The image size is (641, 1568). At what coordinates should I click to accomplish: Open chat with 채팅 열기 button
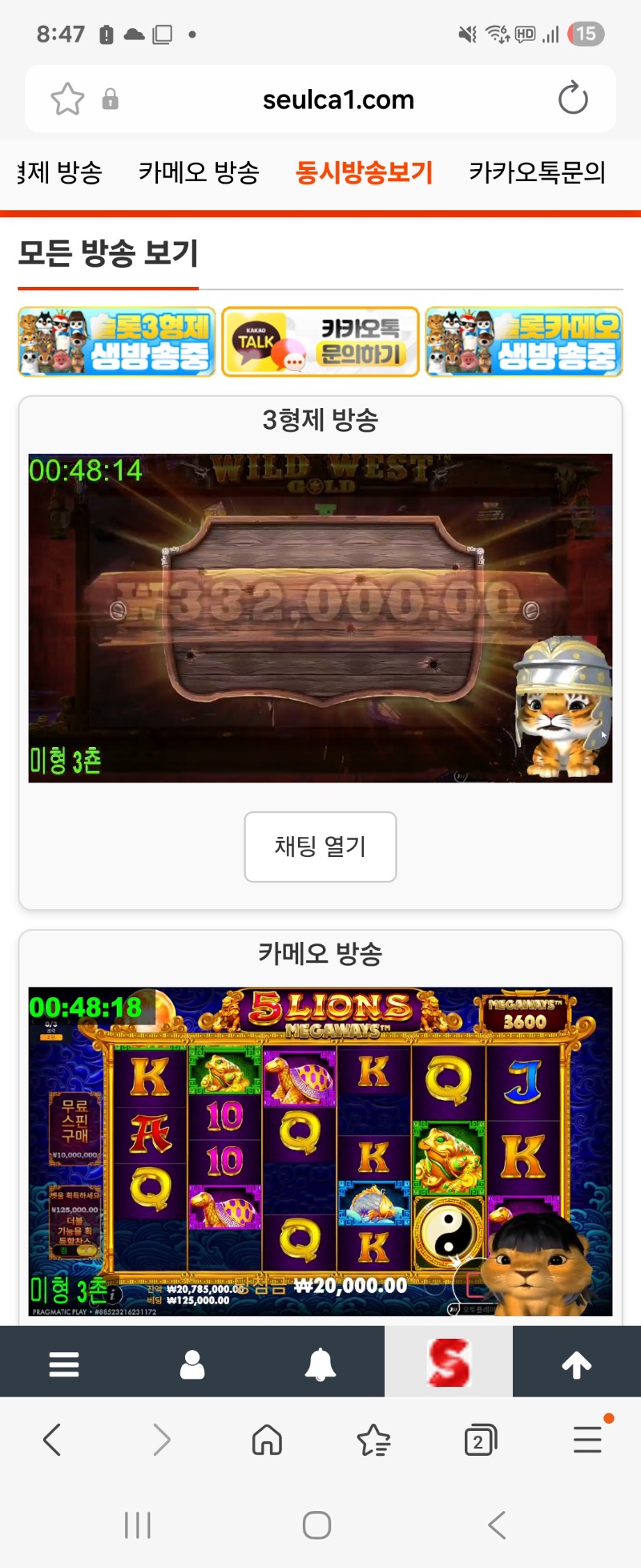320,847
